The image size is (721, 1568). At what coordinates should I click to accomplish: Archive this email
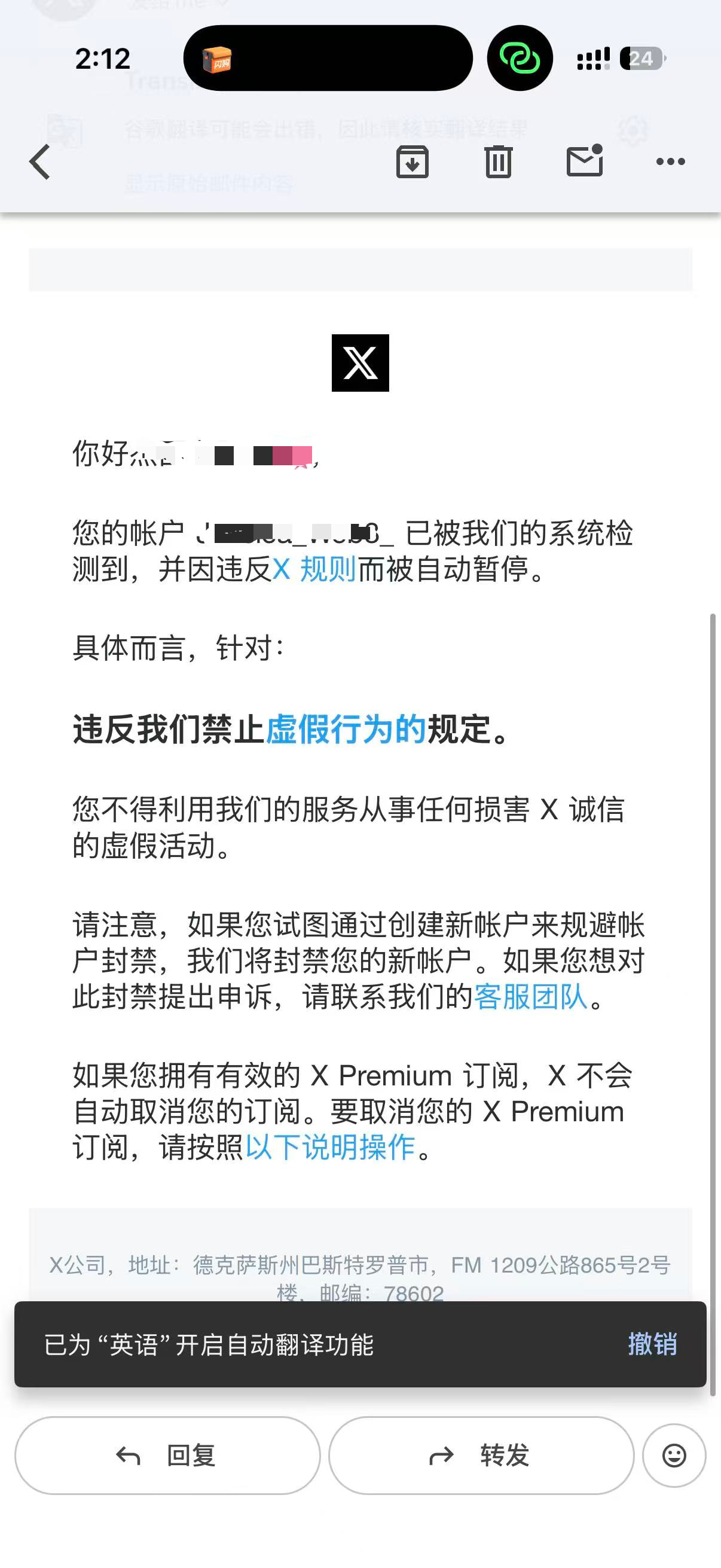click(413, 162)
